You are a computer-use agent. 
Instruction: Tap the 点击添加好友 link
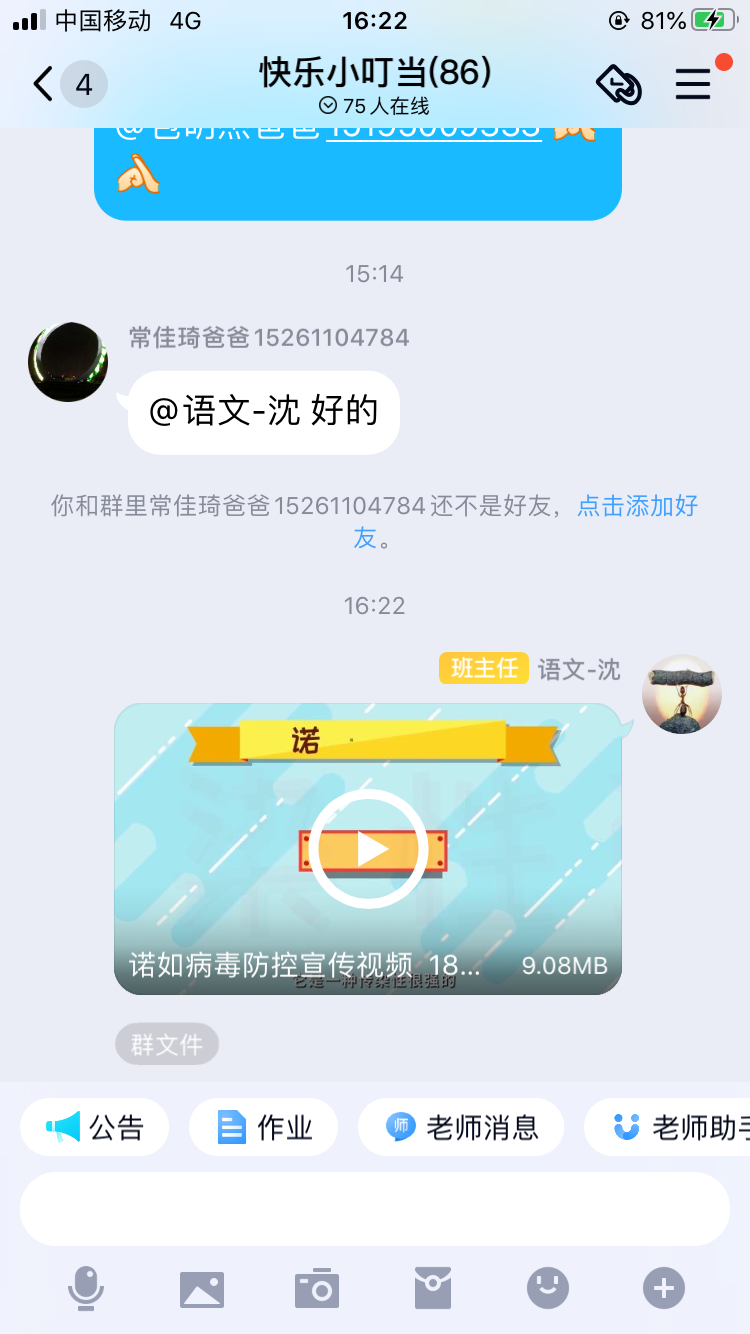pos(637,506)
